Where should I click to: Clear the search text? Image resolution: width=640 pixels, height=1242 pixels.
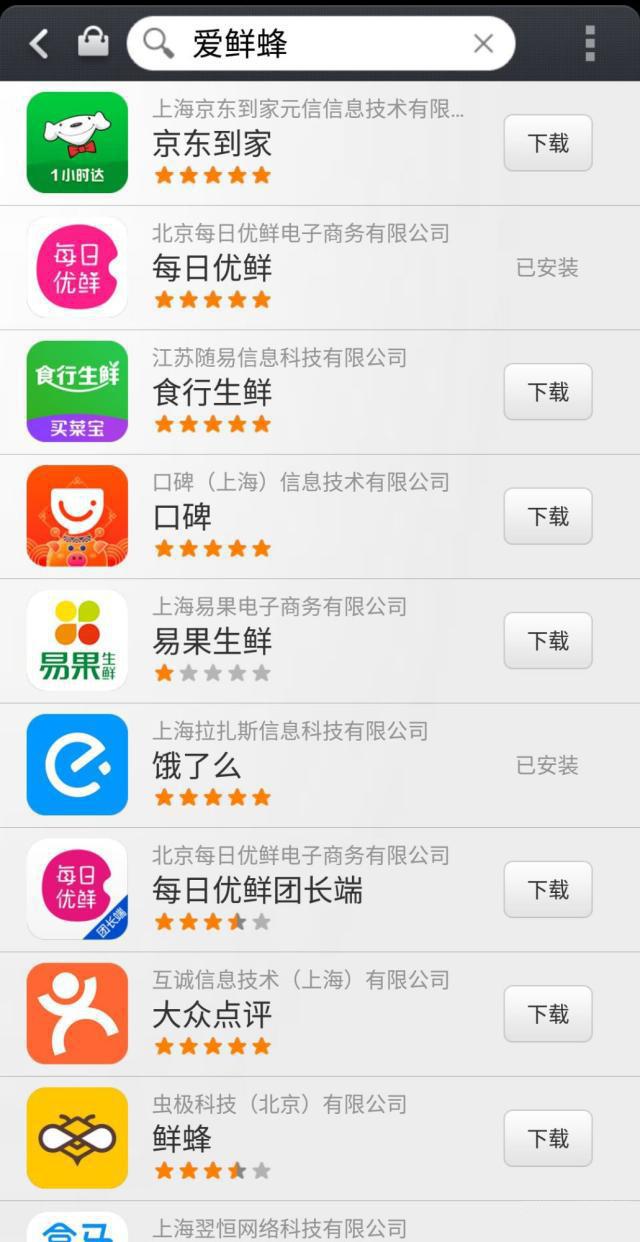pos(483,43)
